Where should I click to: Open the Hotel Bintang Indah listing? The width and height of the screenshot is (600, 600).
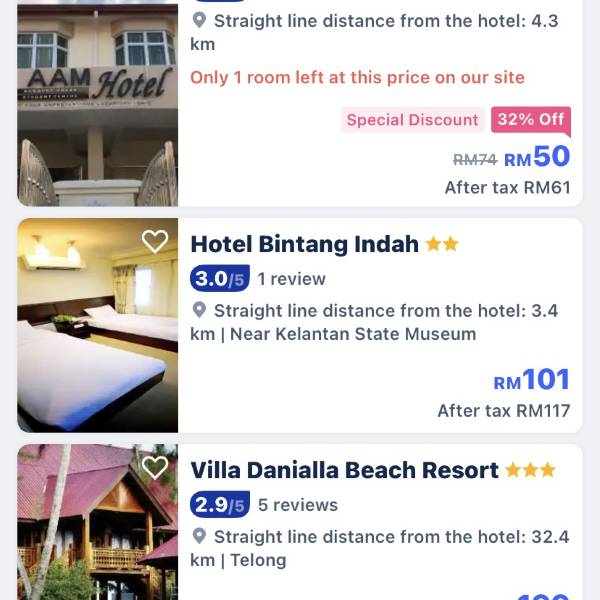coord(304,245)
